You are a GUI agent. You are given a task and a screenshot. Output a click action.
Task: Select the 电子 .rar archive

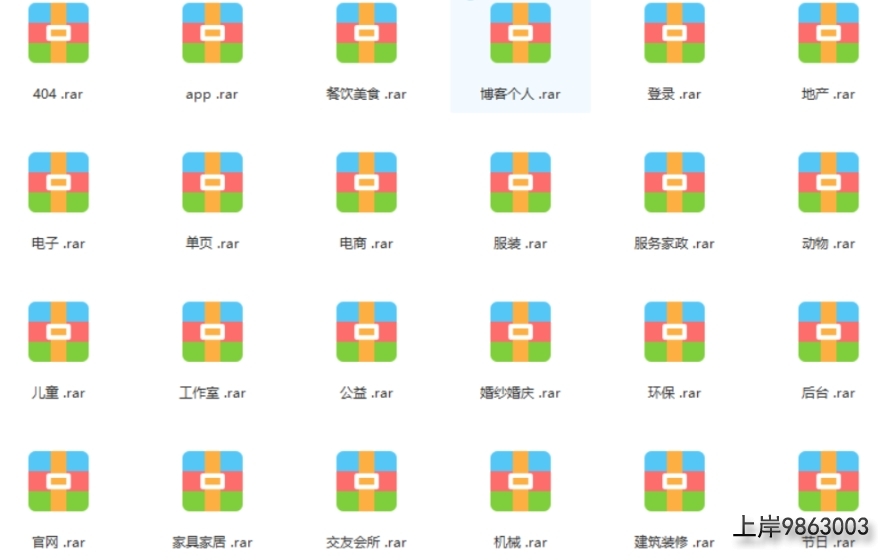click(x=58, y=182)
